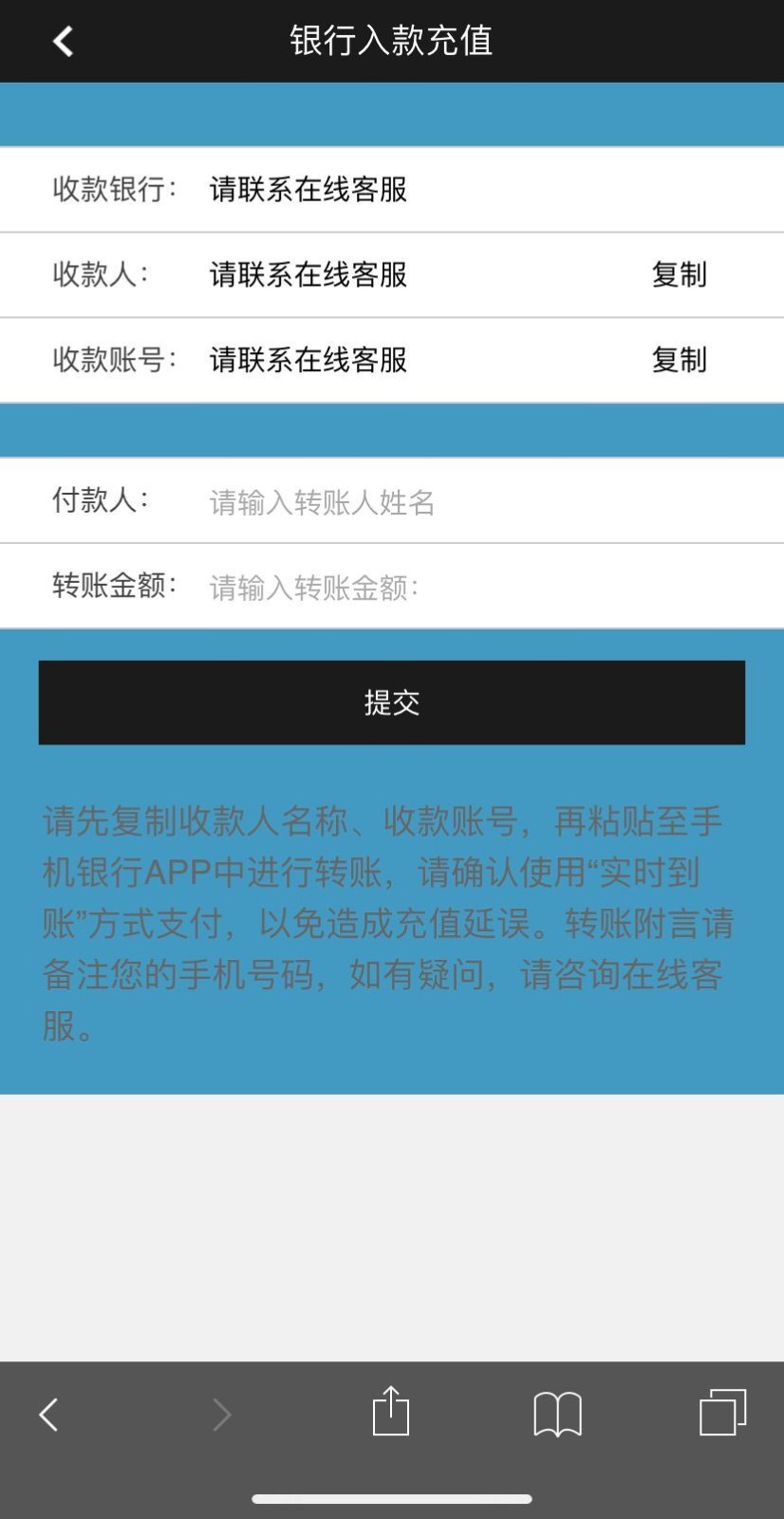This screenshot has height=1519, width=784.
Task: Tap the browser back arrow
Action: tap(49, 1415)
